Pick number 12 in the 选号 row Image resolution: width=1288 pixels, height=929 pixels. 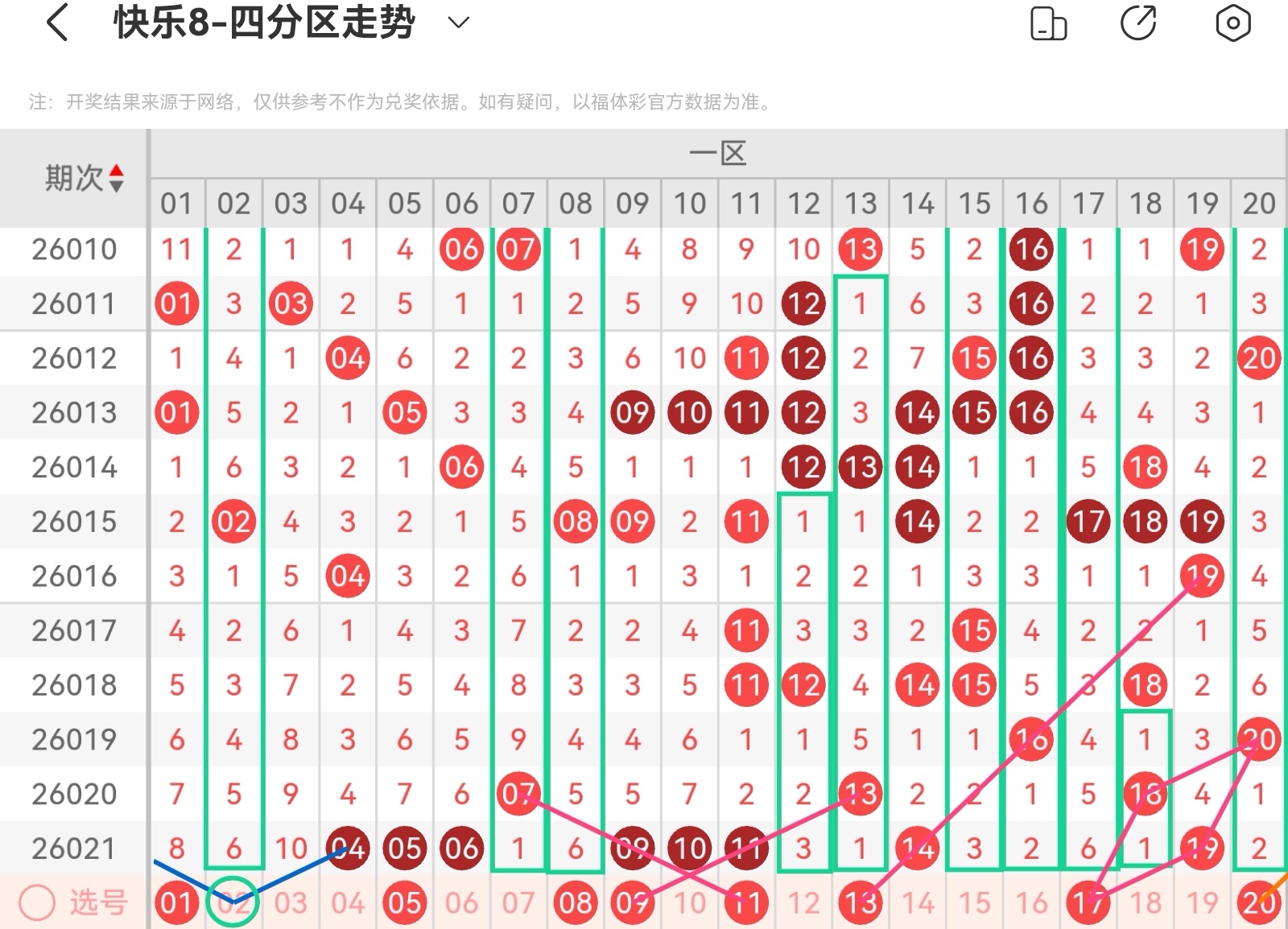pyautogui.click(x=803, y=903)
